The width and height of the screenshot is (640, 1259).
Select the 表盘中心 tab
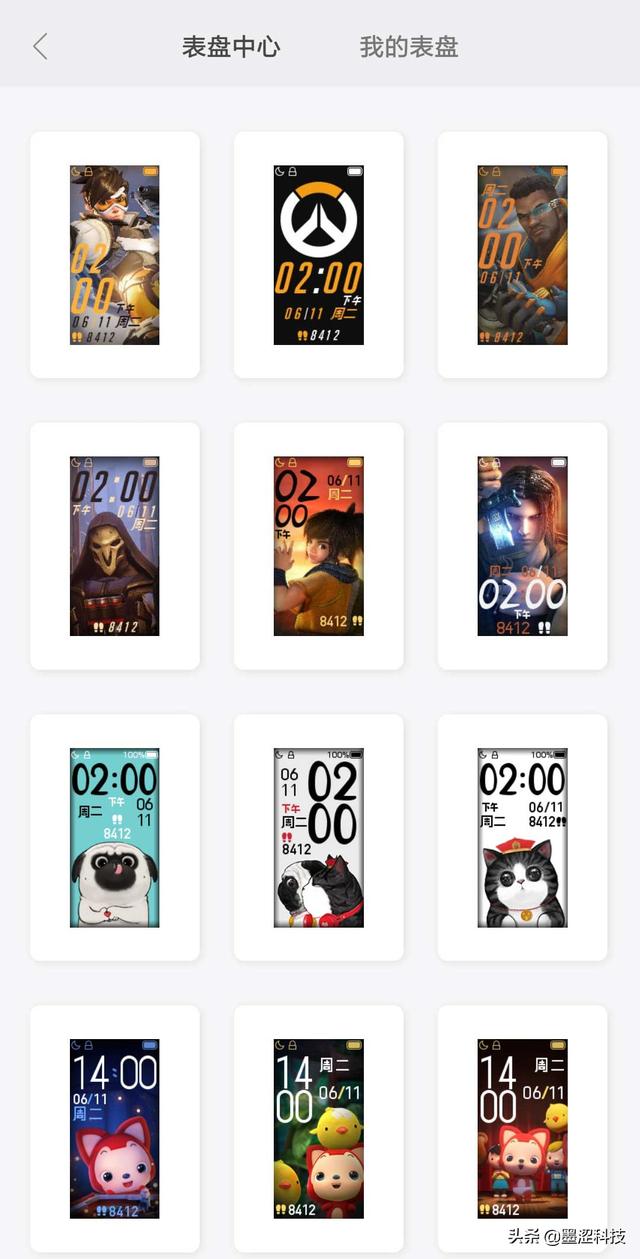[x=231, y=47]
